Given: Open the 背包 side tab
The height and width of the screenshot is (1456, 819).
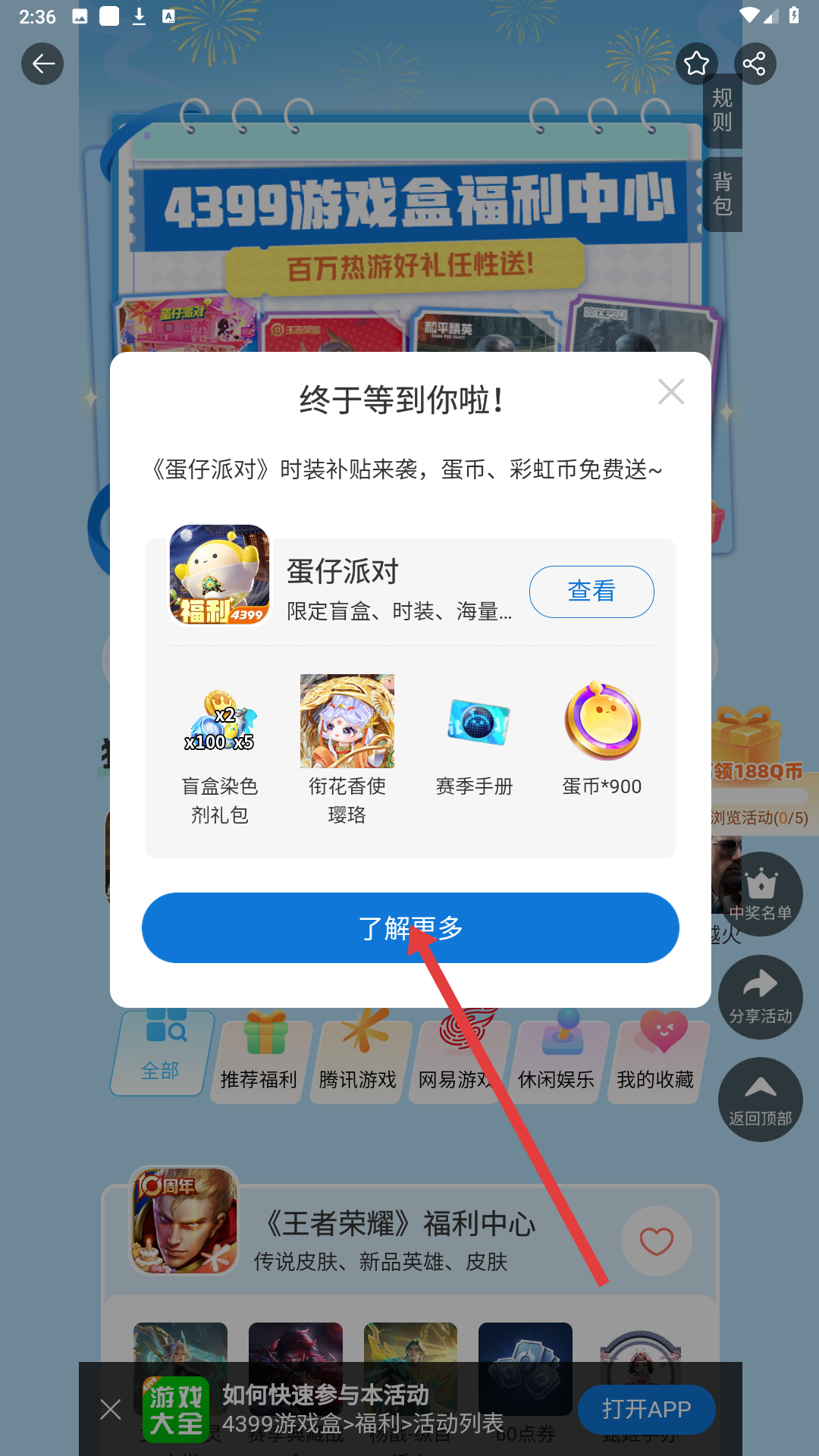Looking at the screenshot, I should click(722, 194).
